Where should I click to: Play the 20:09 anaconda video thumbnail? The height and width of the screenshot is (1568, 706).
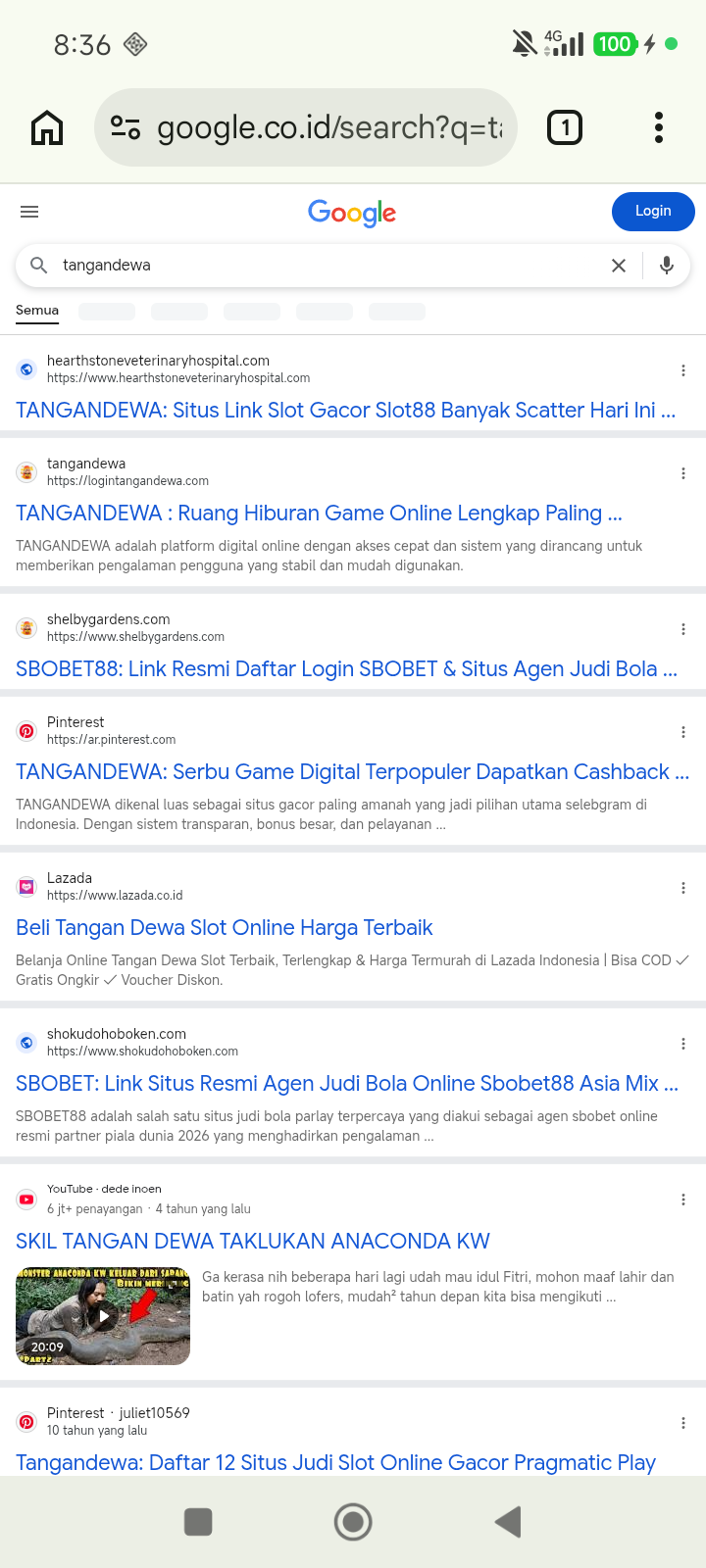pos(103,1316)
